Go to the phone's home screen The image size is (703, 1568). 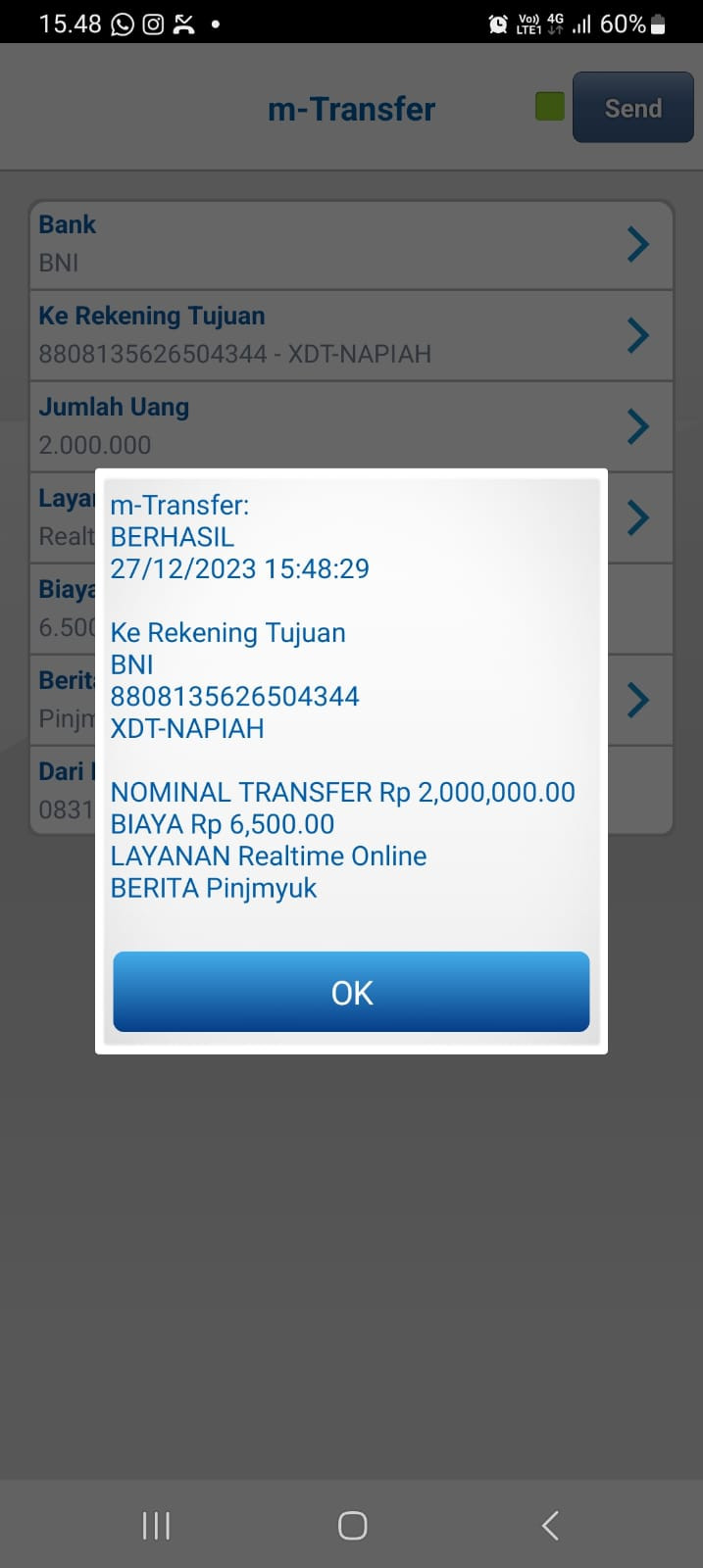click(352, 1525)
